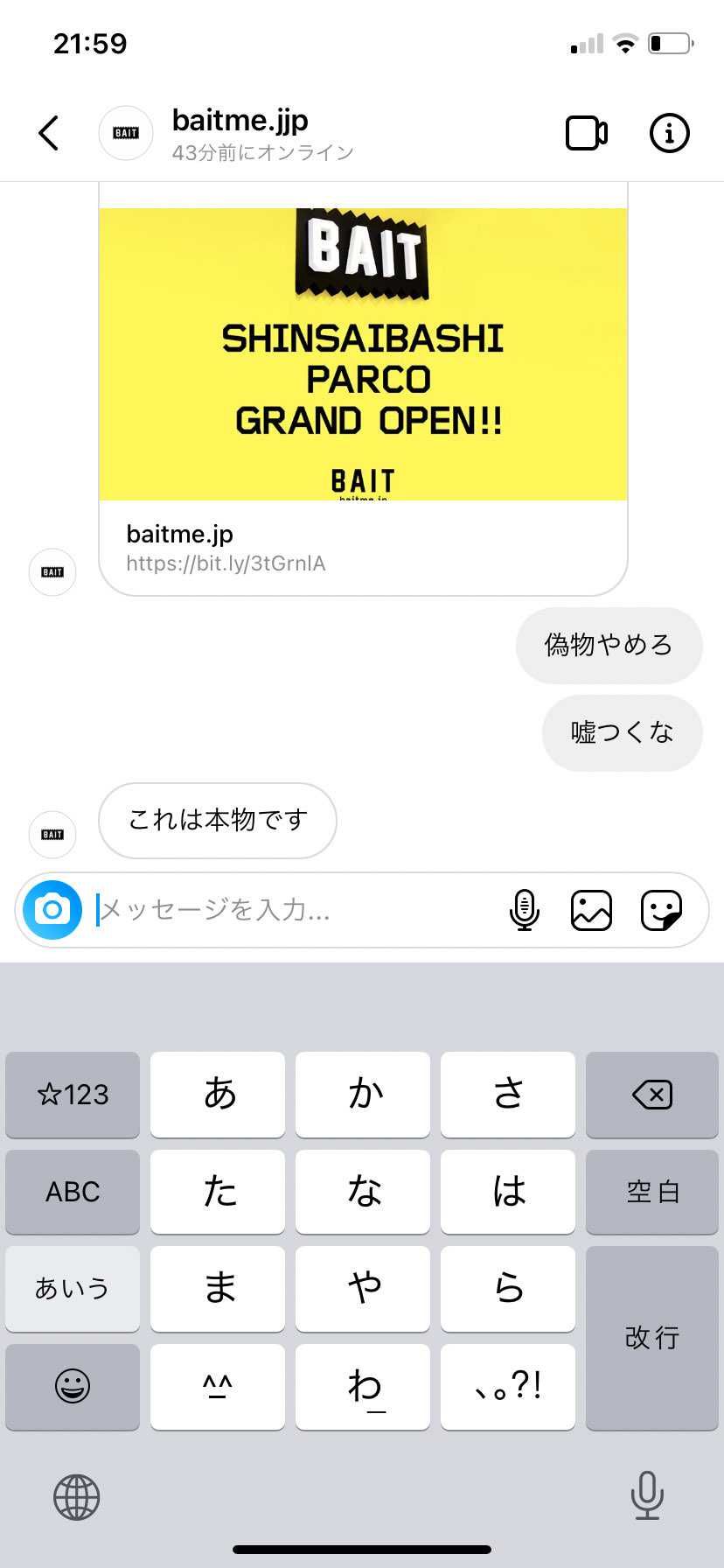Open the link https://bit.ly/3tGrnlA
This screenshot has width=724, height=1568.
pos(226,563)
